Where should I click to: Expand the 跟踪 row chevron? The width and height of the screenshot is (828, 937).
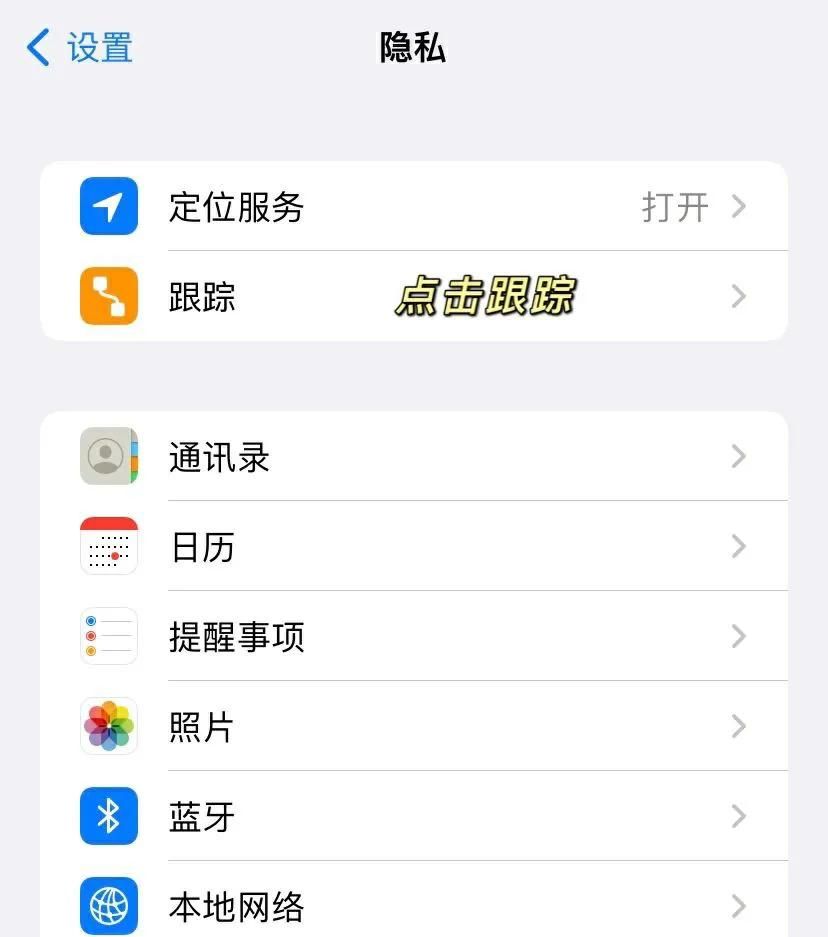point(738,296)
